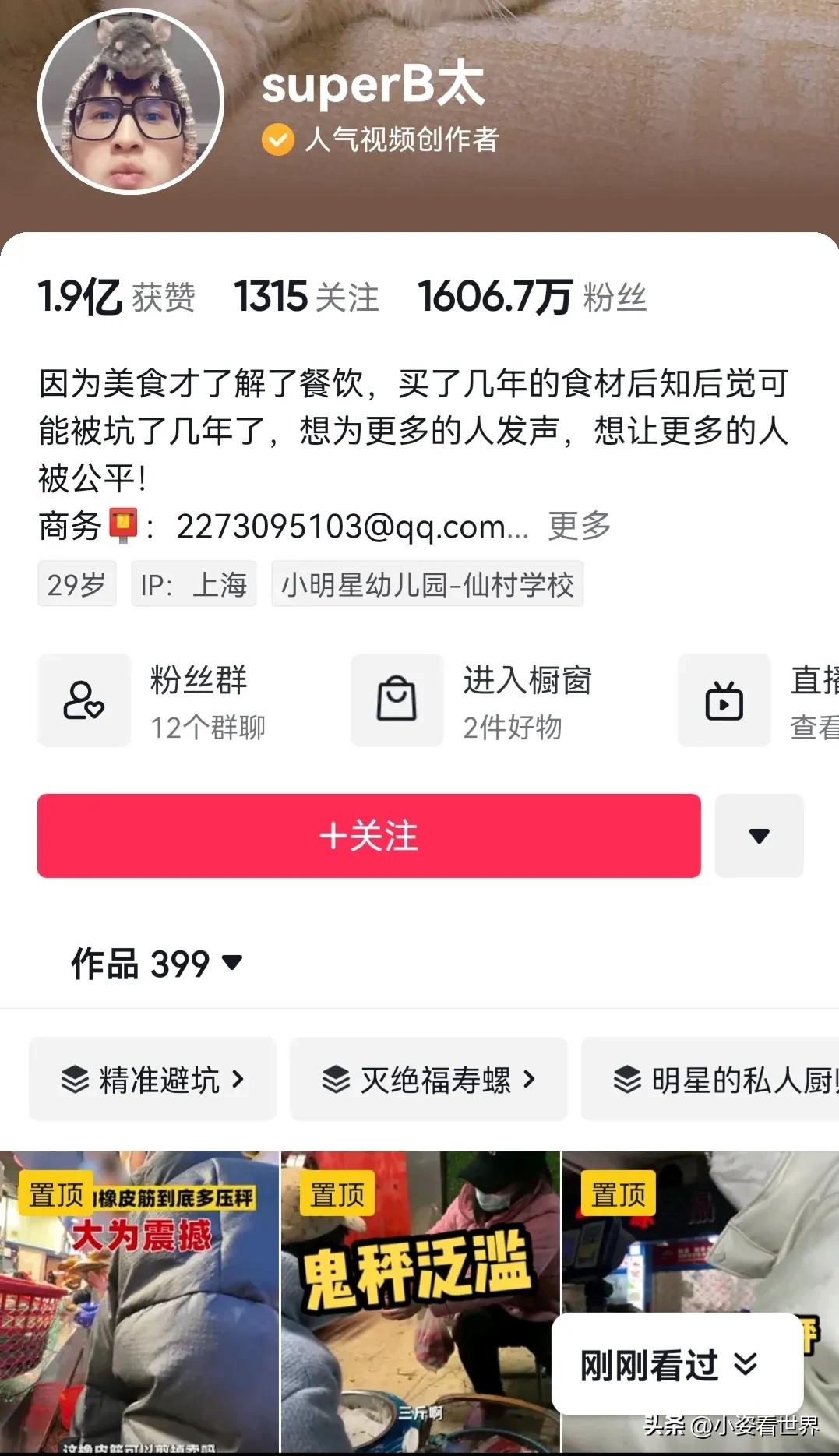The width and height of the screenshot is (839, 1456).
Task: Click the yellow verified creator badge icon
Action: (277, 140)
